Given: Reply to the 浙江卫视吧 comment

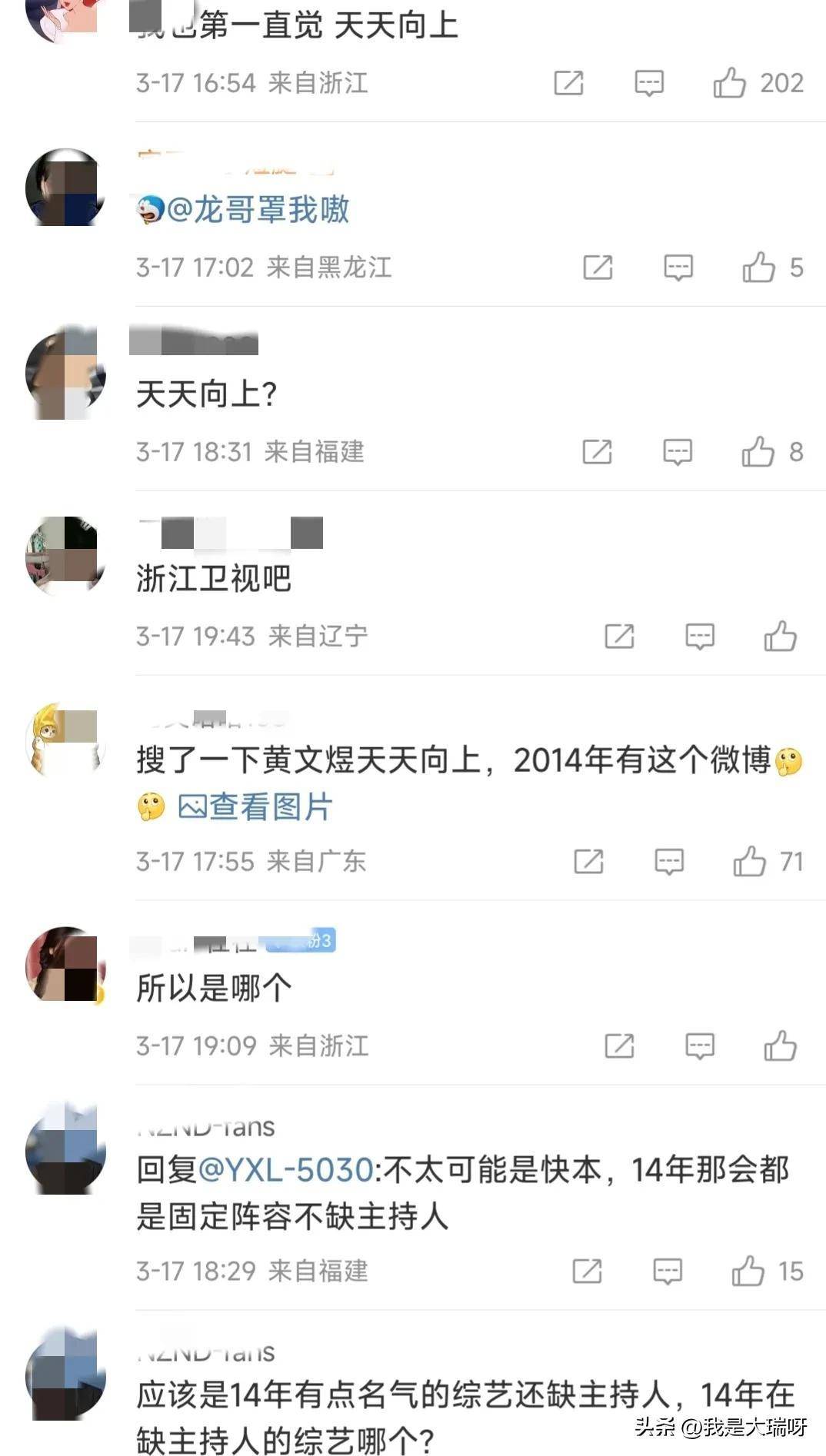Looking at the screenshot, I should (699, 637).
